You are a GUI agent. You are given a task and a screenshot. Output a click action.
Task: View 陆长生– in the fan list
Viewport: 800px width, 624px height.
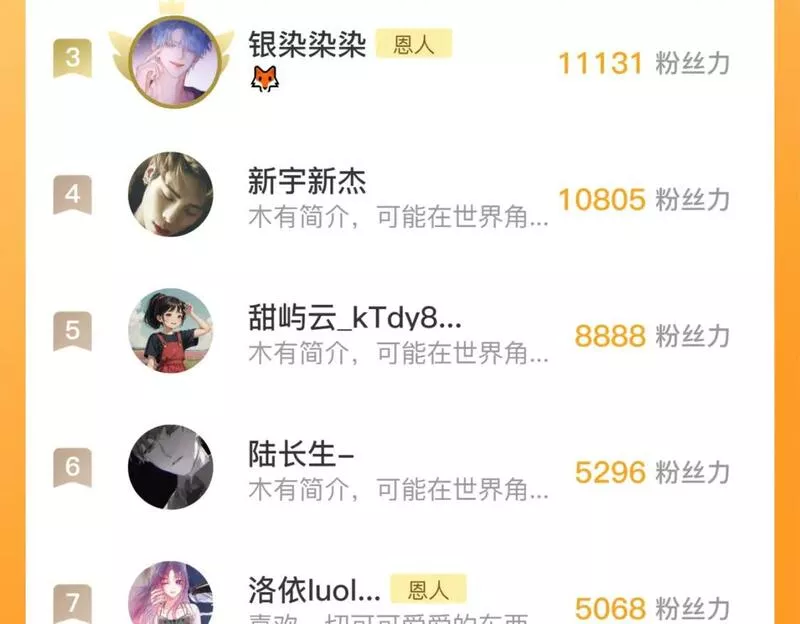coord(399,467)
